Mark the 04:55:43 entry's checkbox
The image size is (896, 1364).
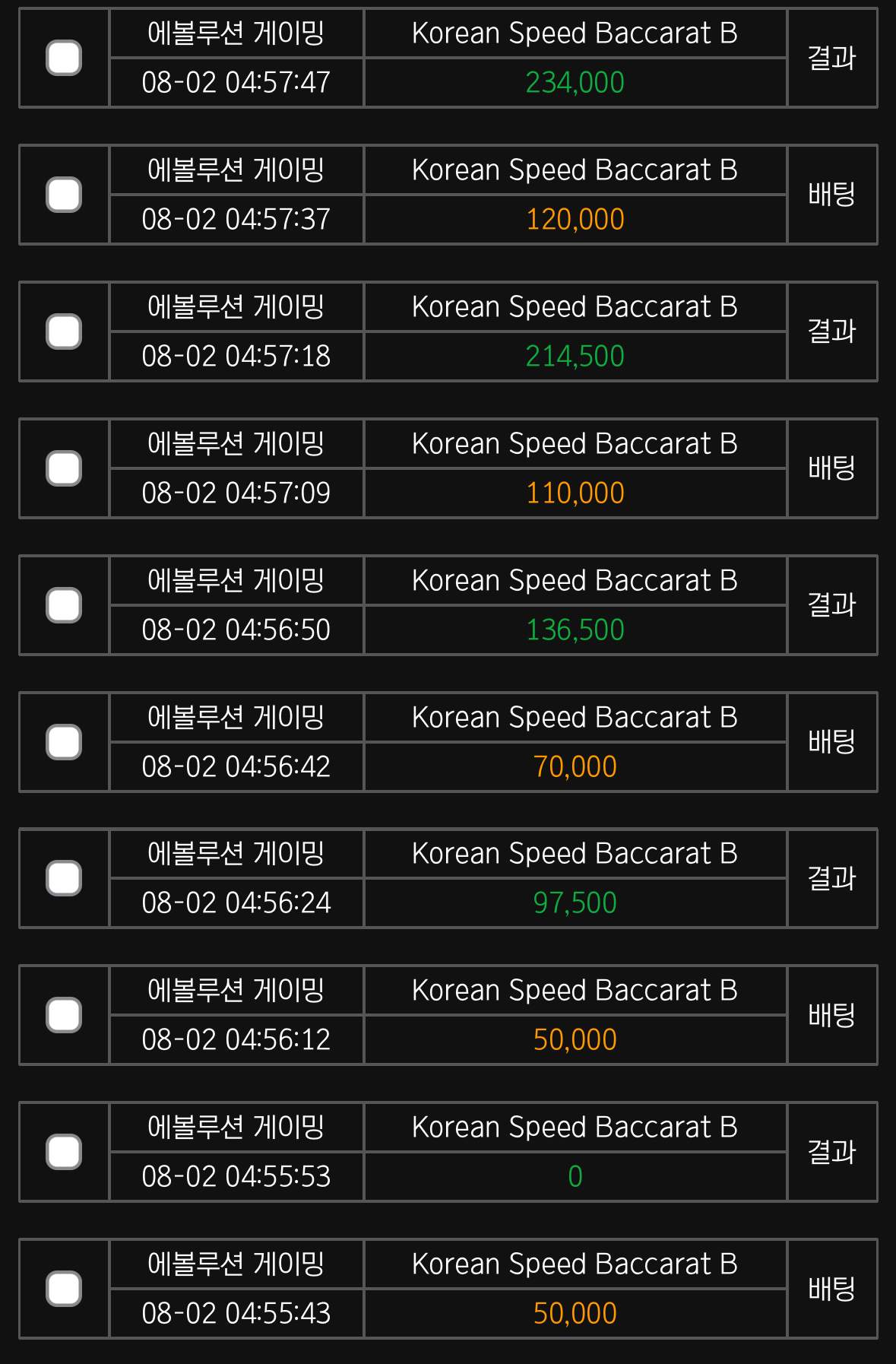click(64, 1289)
